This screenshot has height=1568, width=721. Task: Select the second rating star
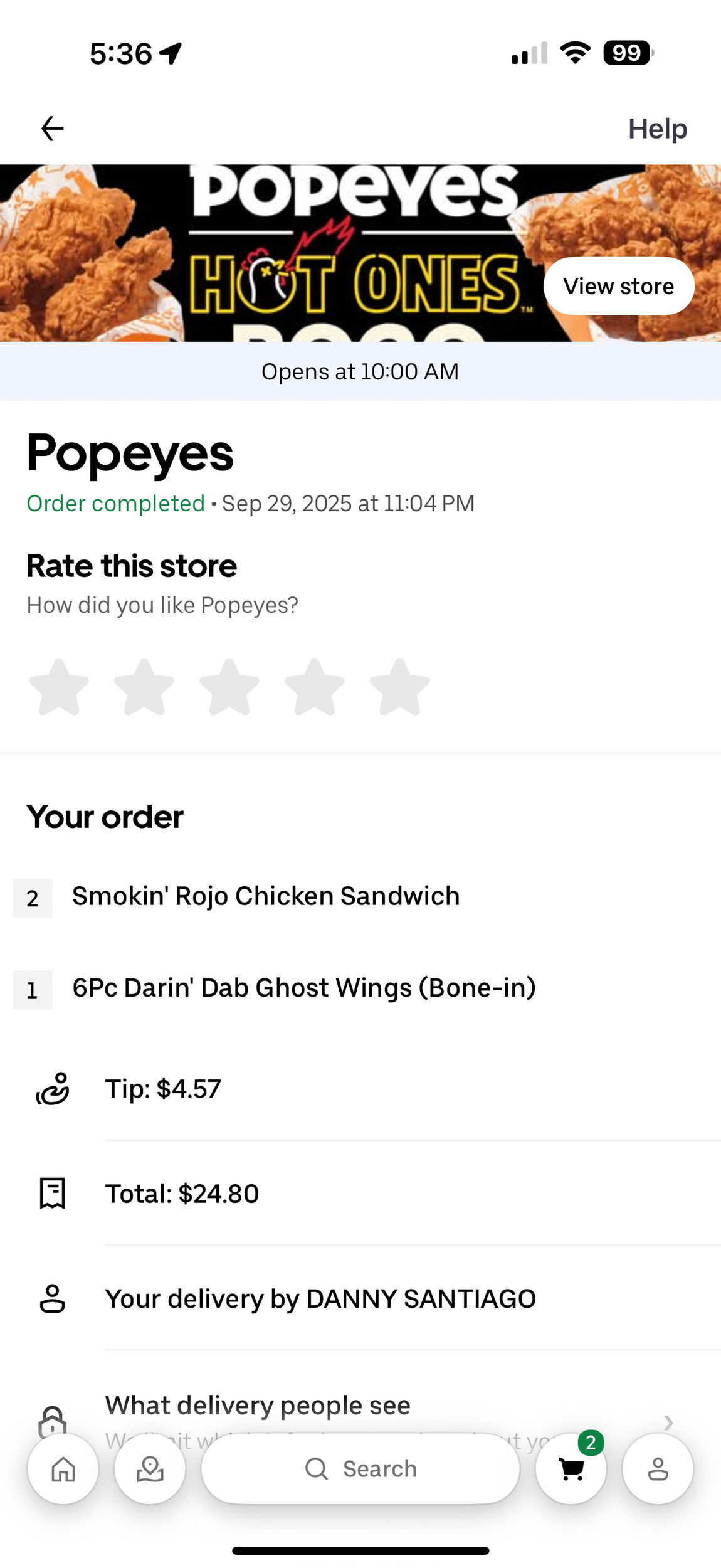[x=144, y=687]
